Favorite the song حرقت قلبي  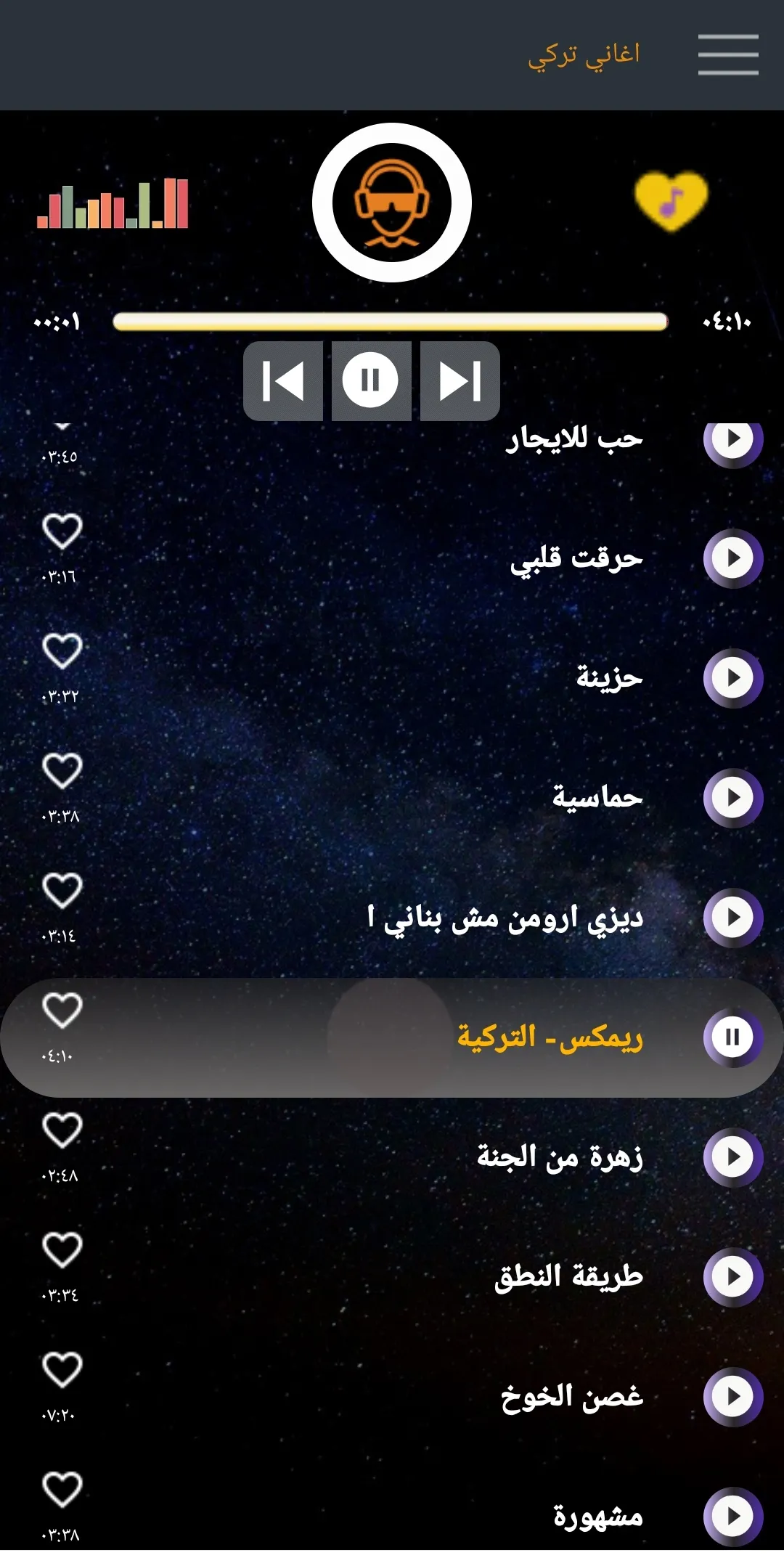(62, 531)
